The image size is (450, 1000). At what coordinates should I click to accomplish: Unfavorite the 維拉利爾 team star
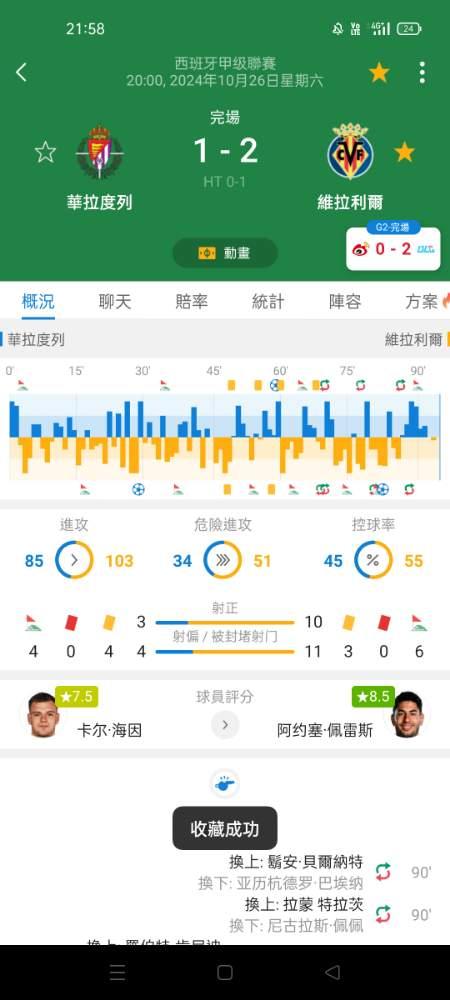[404, 152]
